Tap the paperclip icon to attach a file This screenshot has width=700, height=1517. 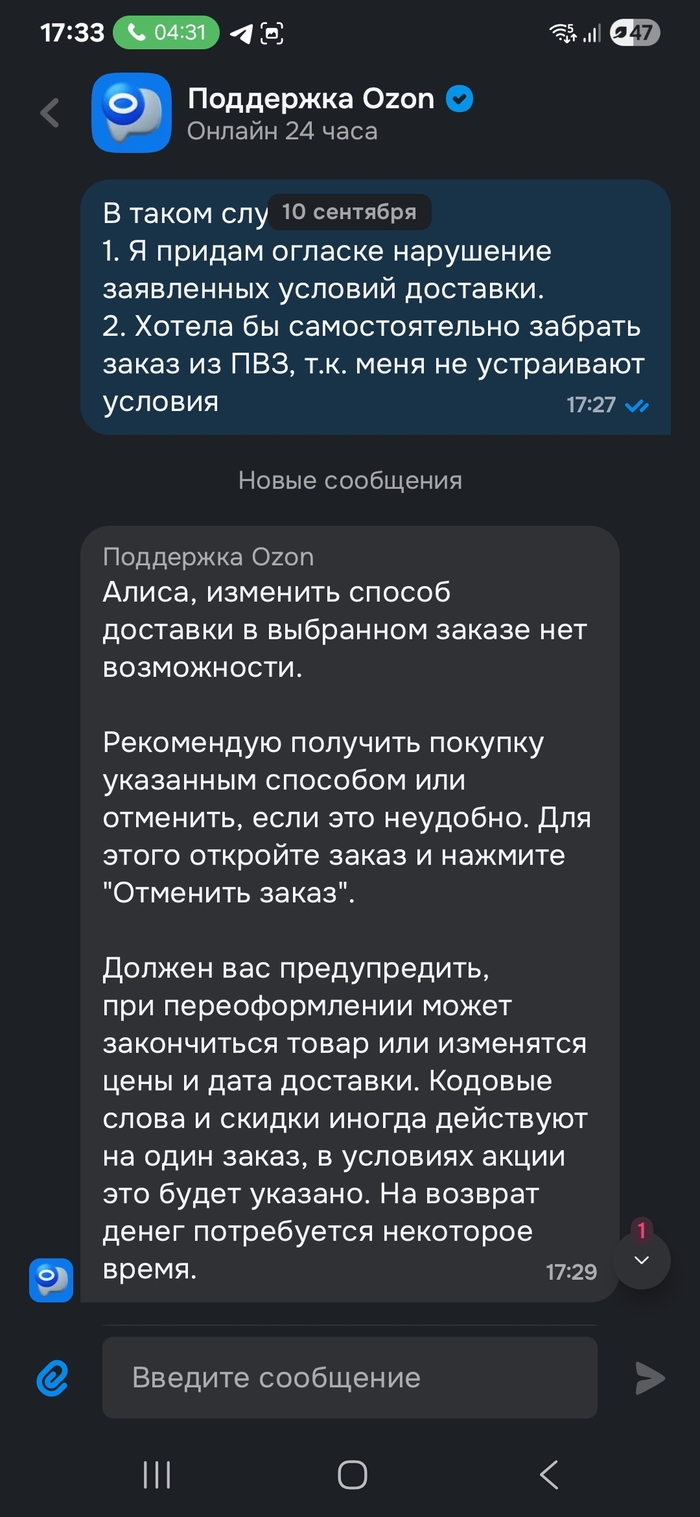coord(52,1378)
